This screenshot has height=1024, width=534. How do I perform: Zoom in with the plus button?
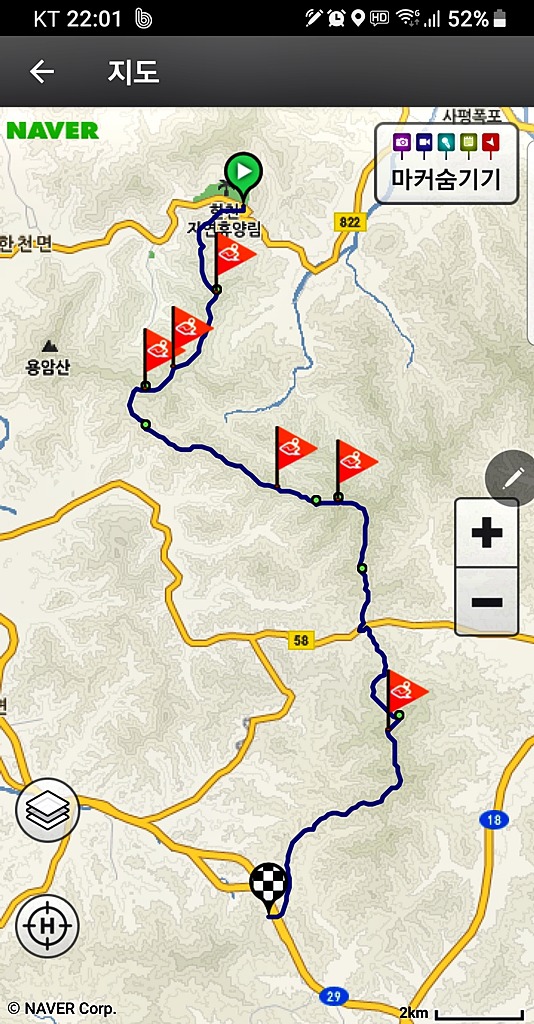pos(487,534)
